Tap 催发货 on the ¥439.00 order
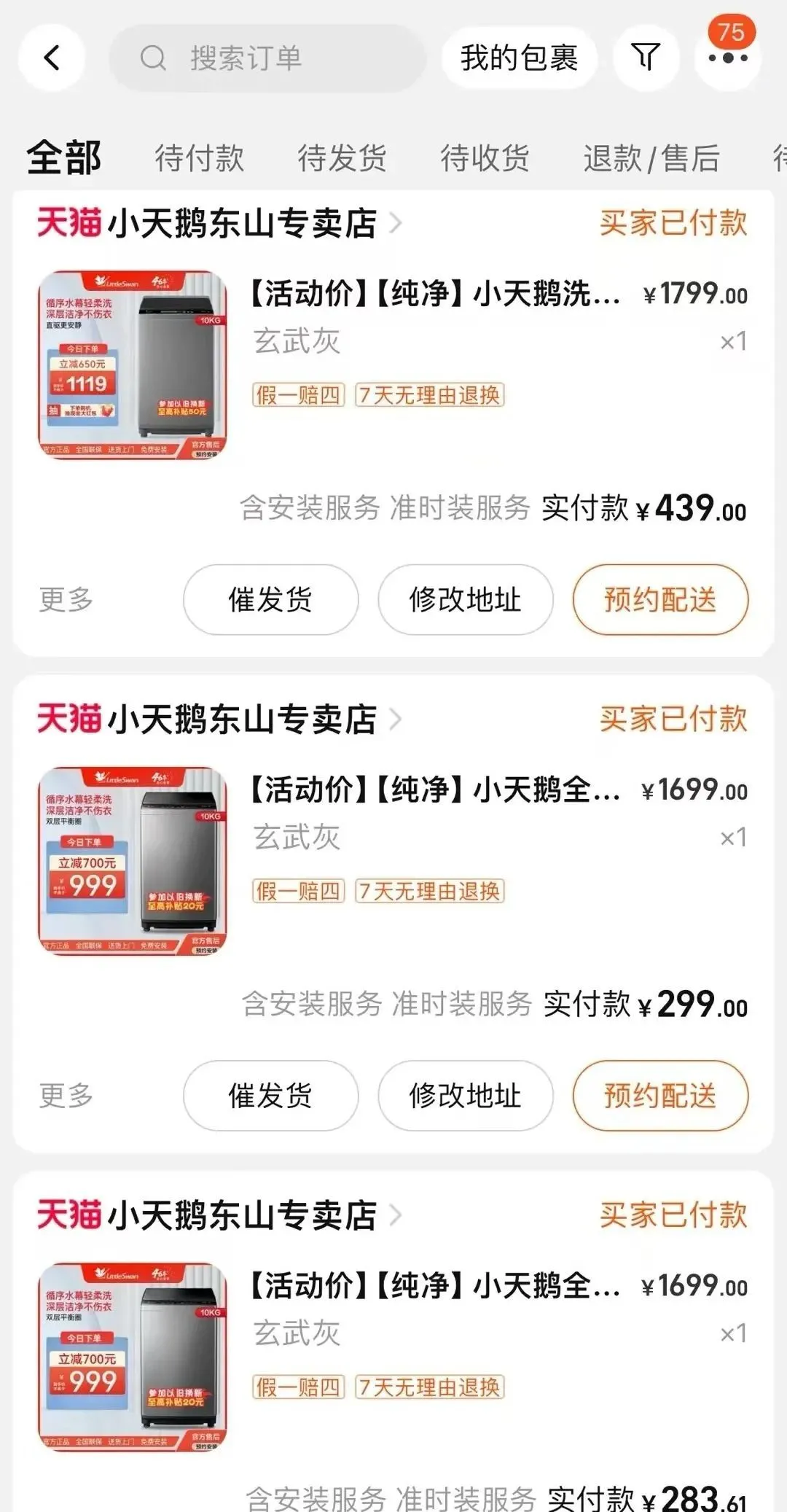The image size is (787, 1512). [x=270, y=599]
